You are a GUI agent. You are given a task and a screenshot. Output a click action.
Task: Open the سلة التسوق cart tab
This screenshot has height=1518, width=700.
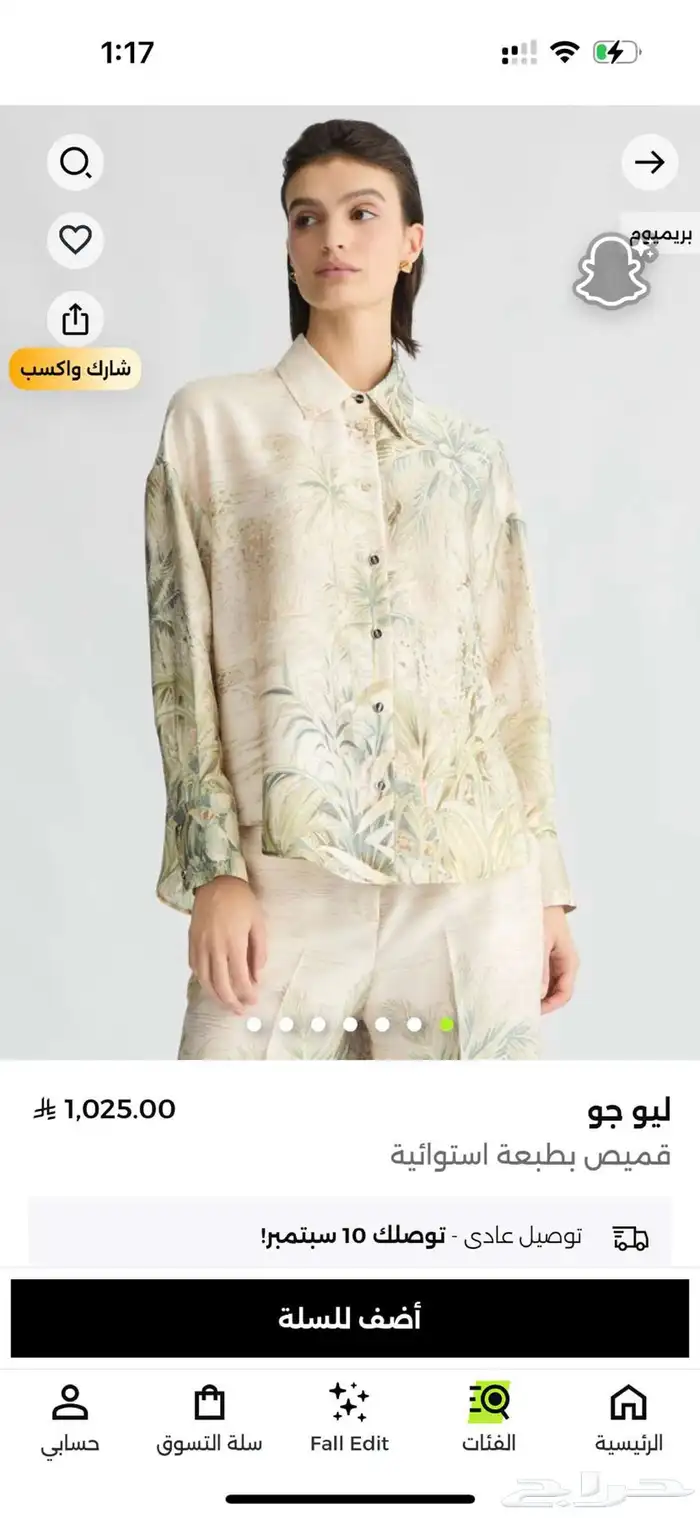click(209, 1418)
